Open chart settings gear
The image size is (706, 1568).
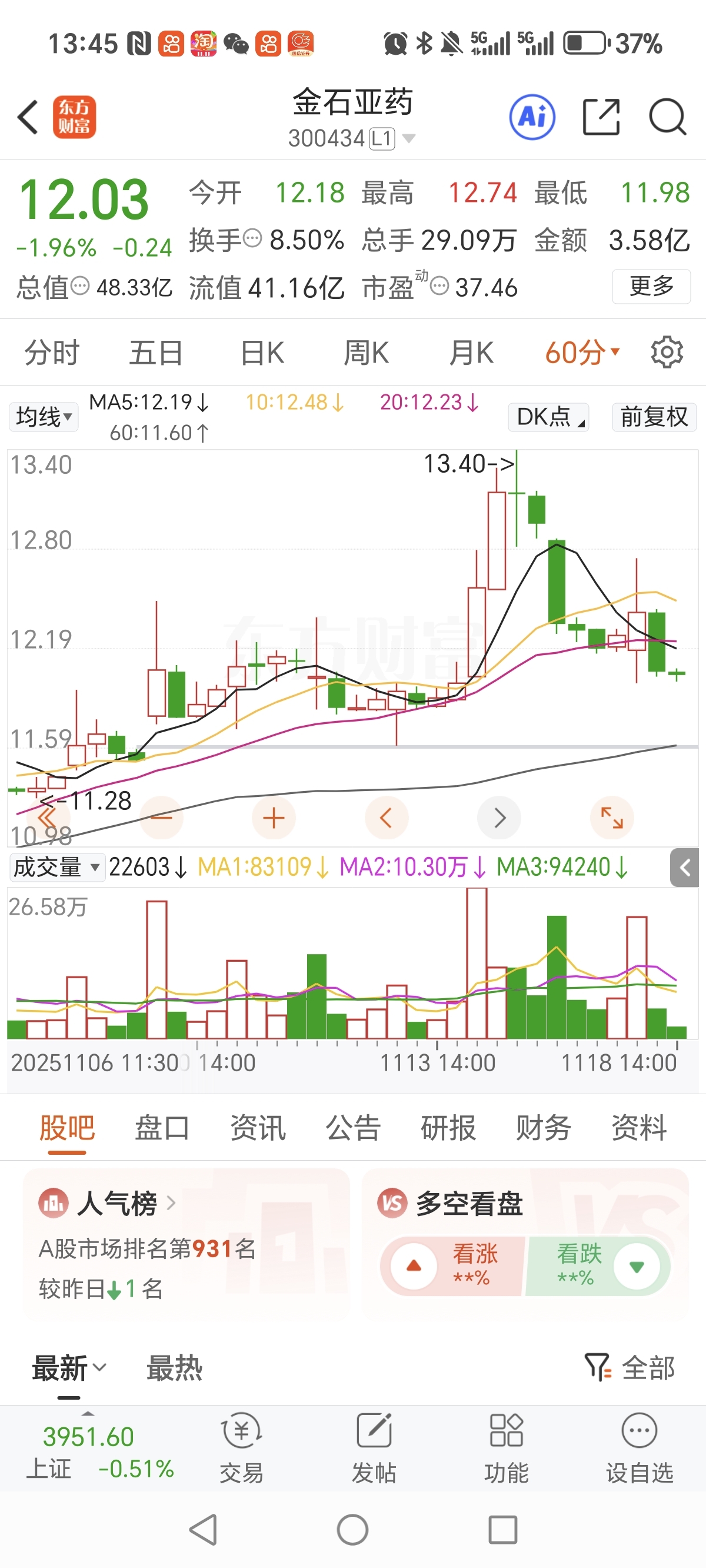667,353
